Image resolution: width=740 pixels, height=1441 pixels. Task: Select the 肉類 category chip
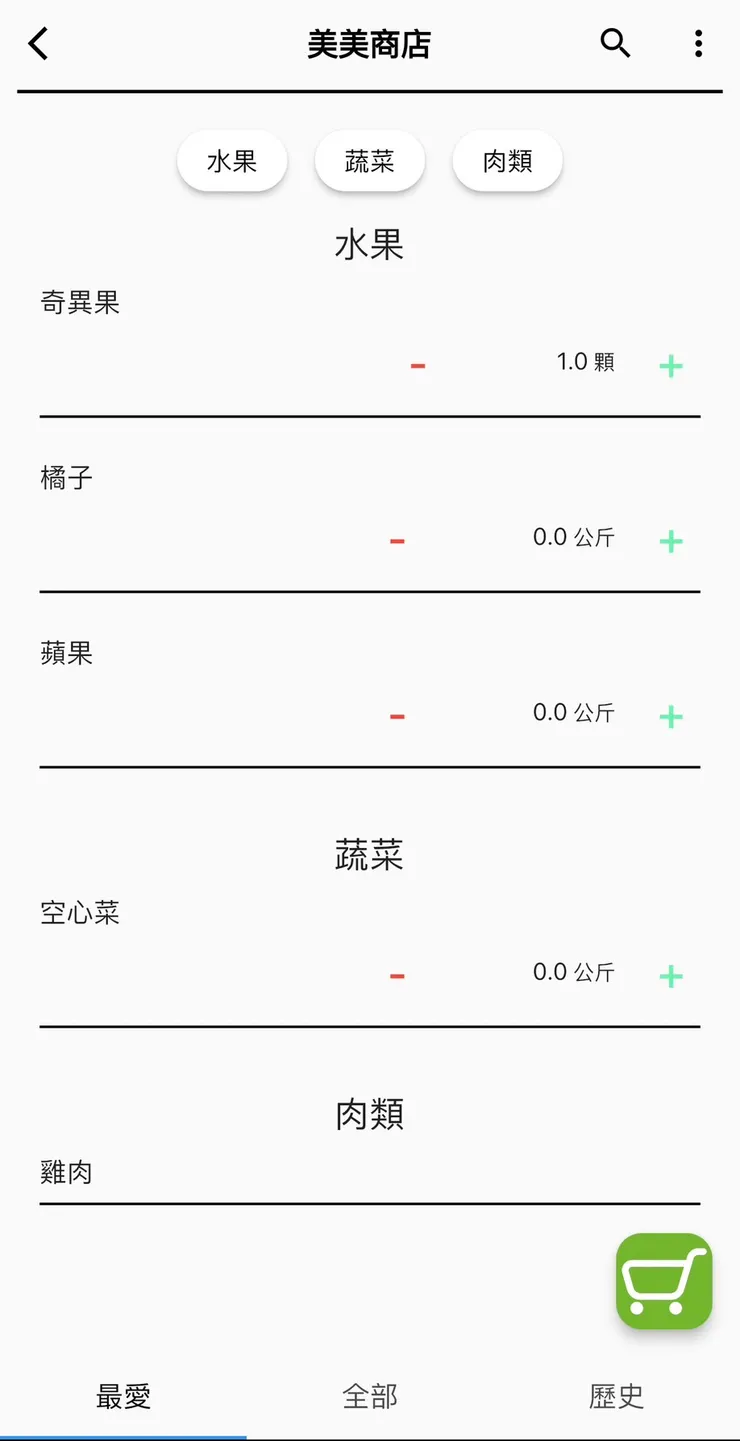pyautogui.click(x=507, y=160)
